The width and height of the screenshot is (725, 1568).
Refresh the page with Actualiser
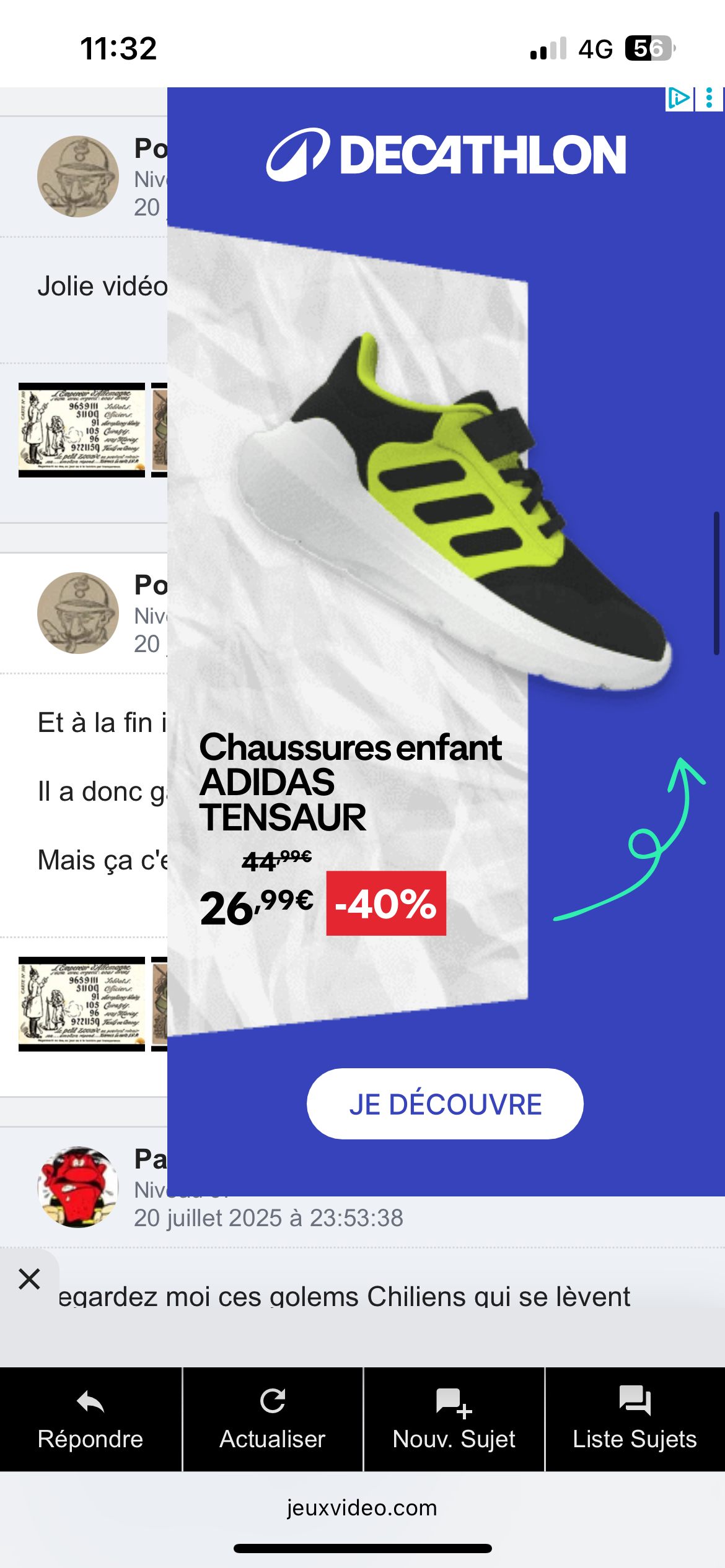coord(273,1420)
